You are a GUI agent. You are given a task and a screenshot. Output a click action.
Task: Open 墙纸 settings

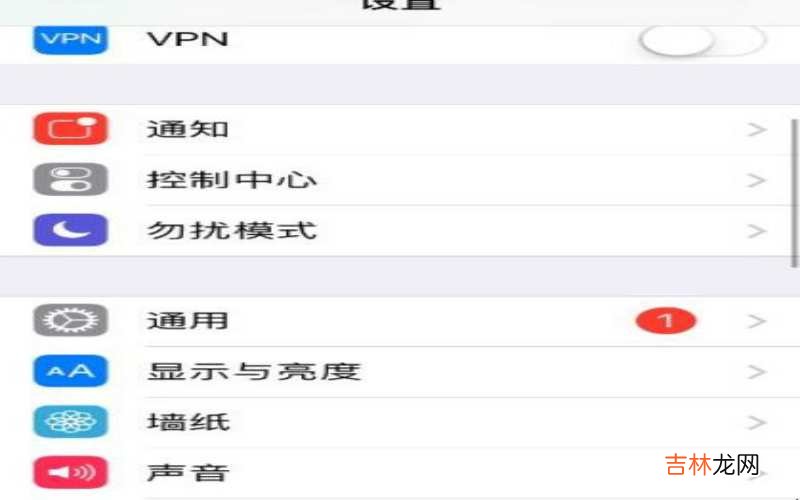click(x=400, y=421)
